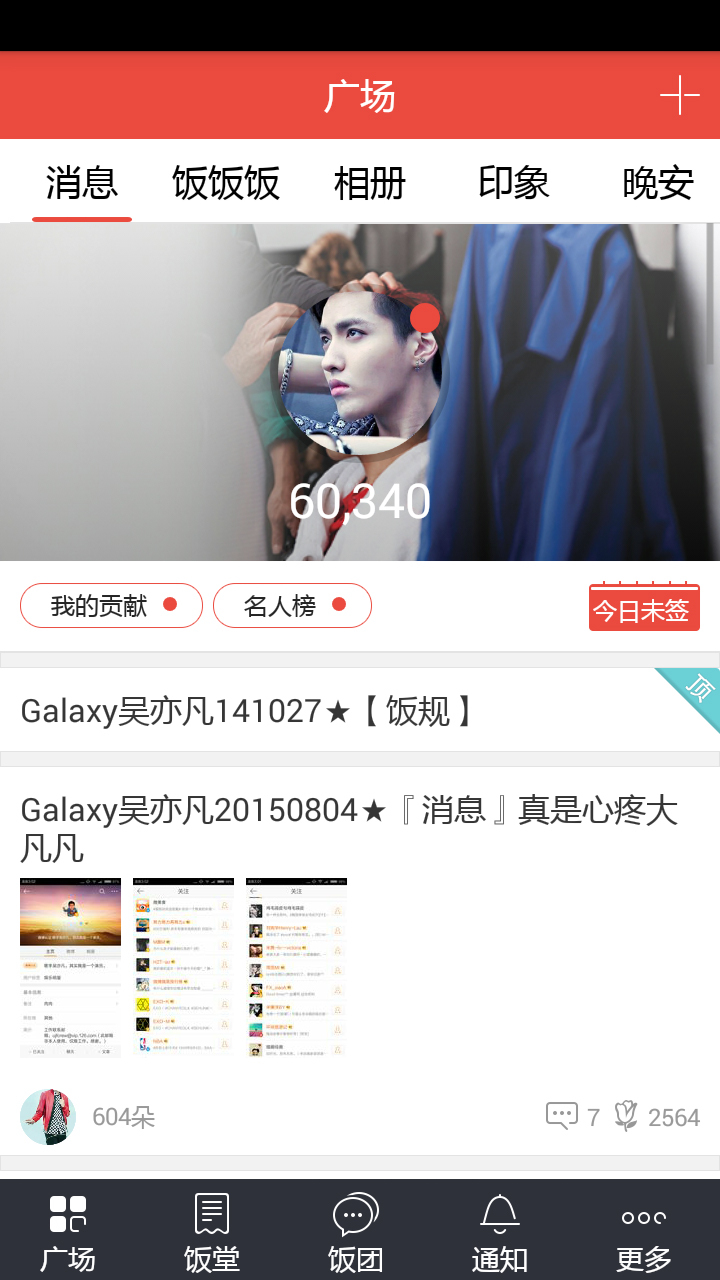Viewport: 720px width, 1280px height.
Task: Select the 印象 tab
Action: tap(514, 184)
